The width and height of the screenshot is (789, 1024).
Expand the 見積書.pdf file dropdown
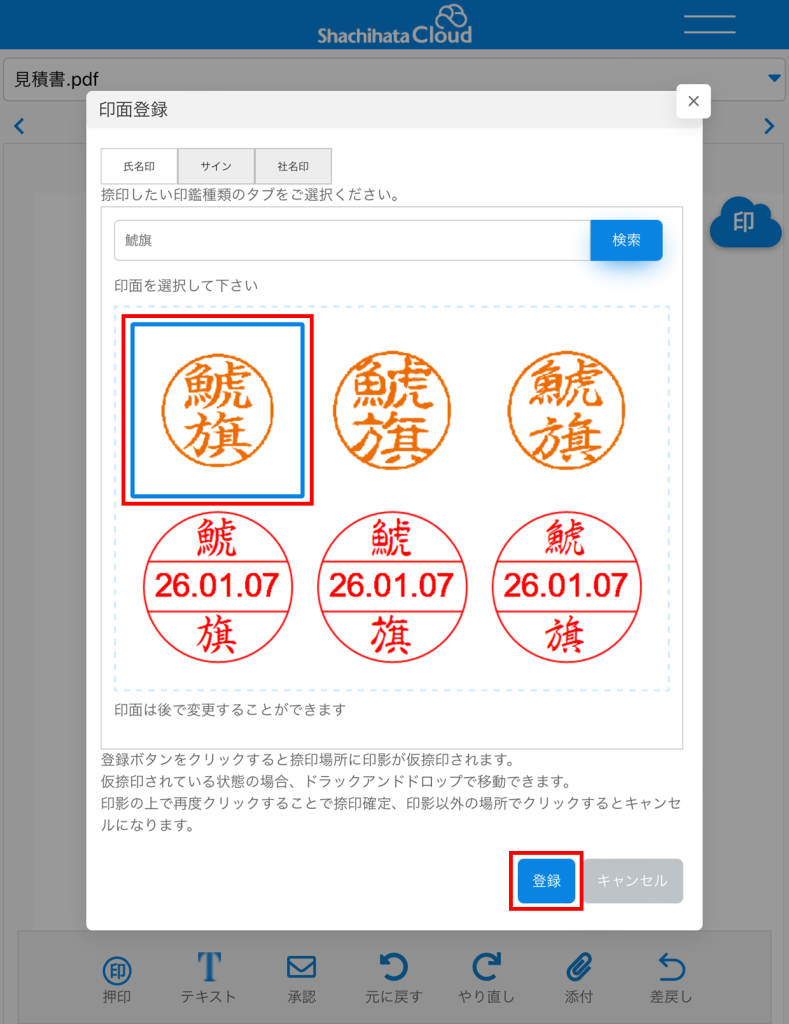(773, 78)
